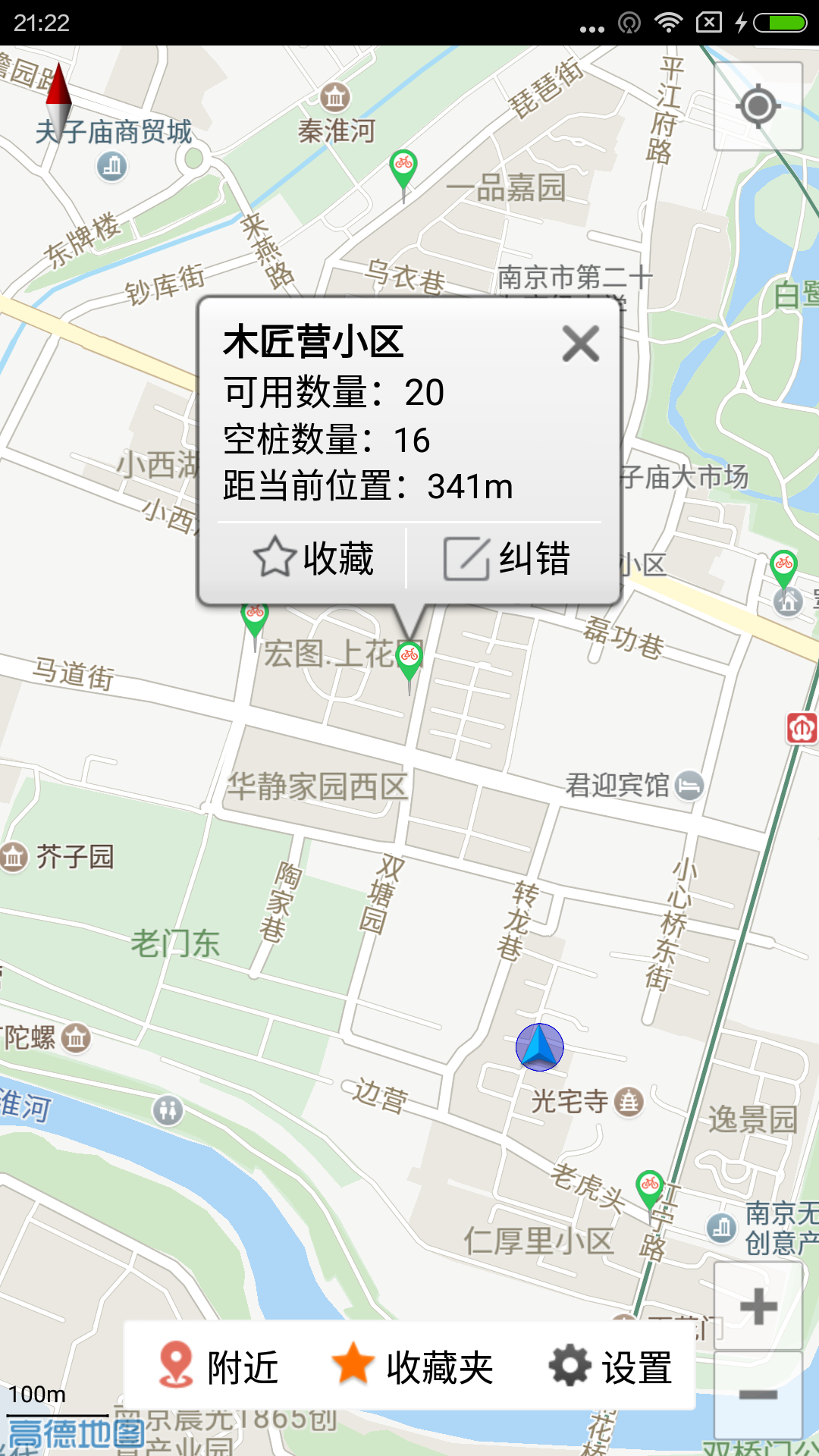The height and width of the screenshot is (1456, 819).
Task: Open the 附近 nearby tab
Action: (218, 1367)
